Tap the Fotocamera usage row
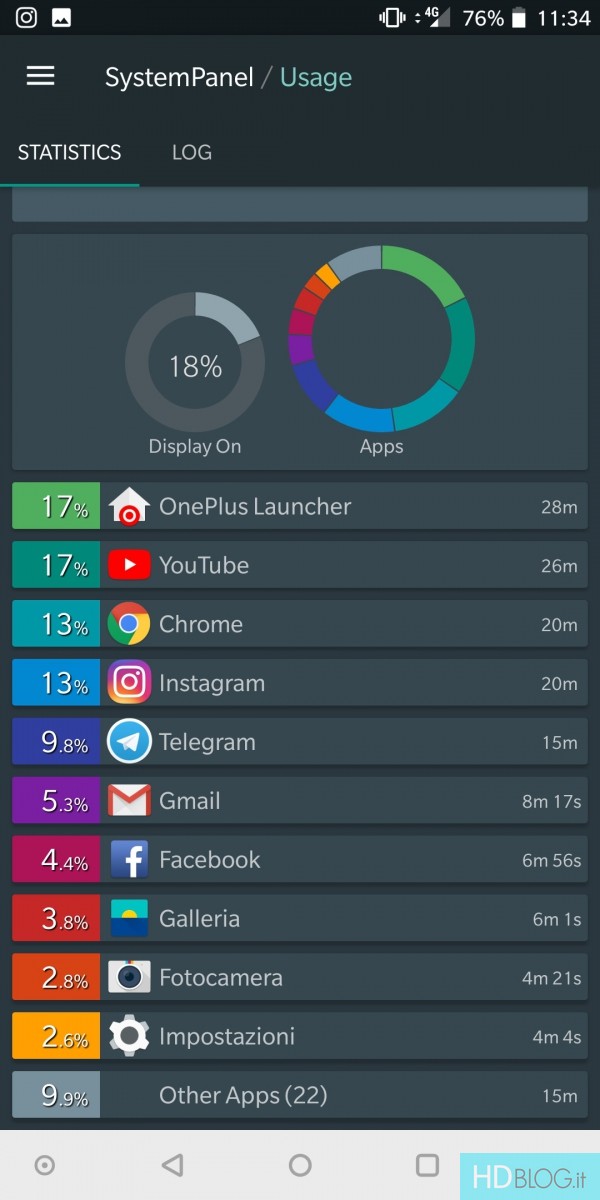 tap(300, 978)
